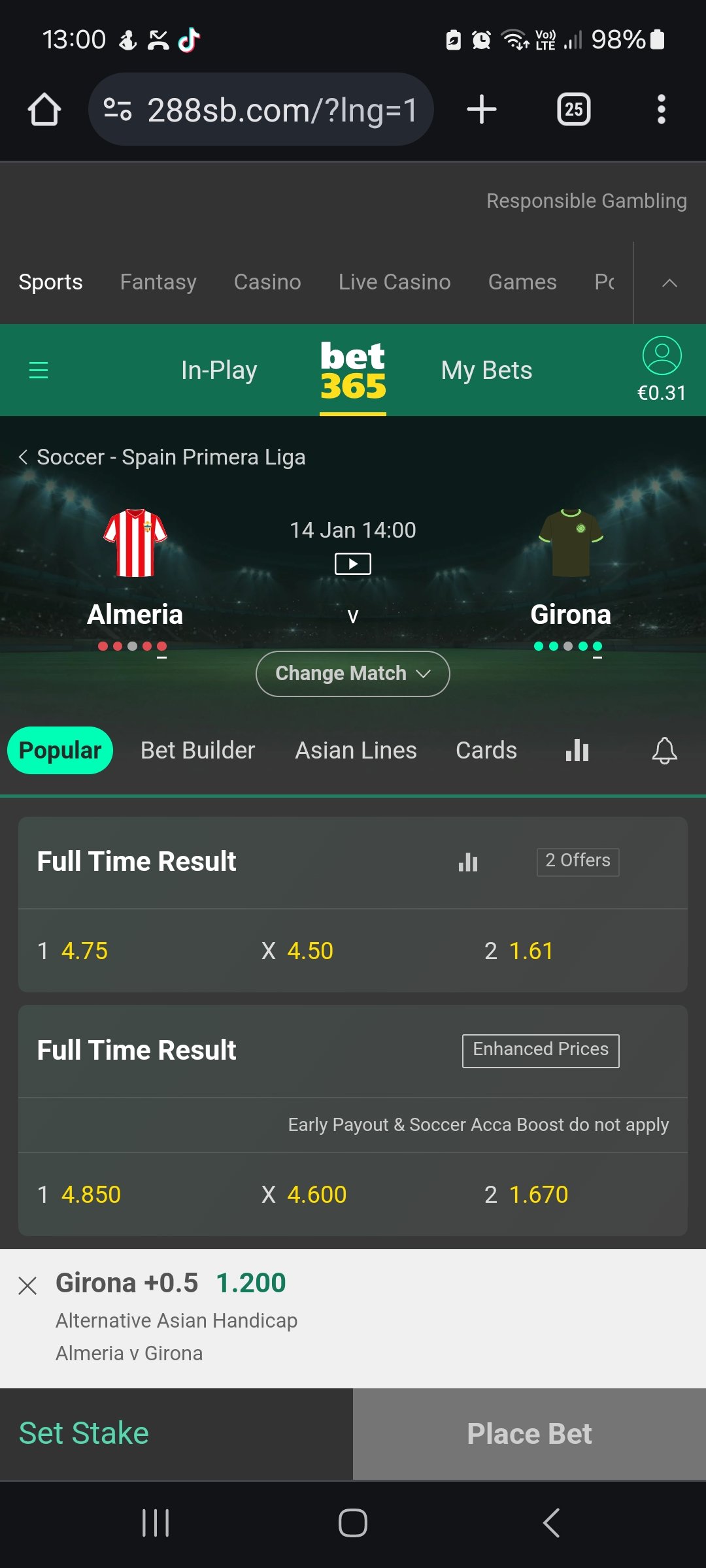Open My Bets
The width and height of the screenshot is (706, 1568).
[x=486, y=370]
